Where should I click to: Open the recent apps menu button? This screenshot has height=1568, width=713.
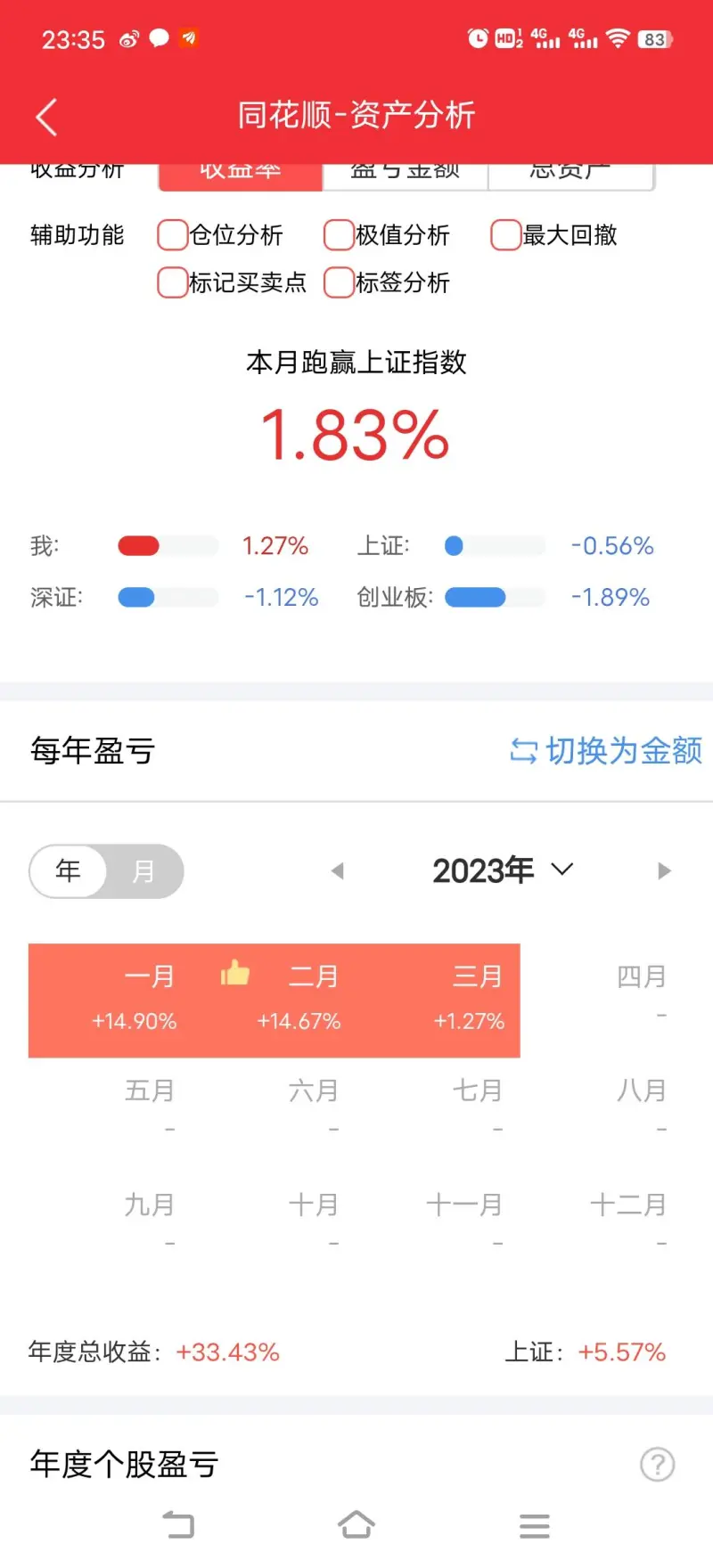tap(535, 1525)
